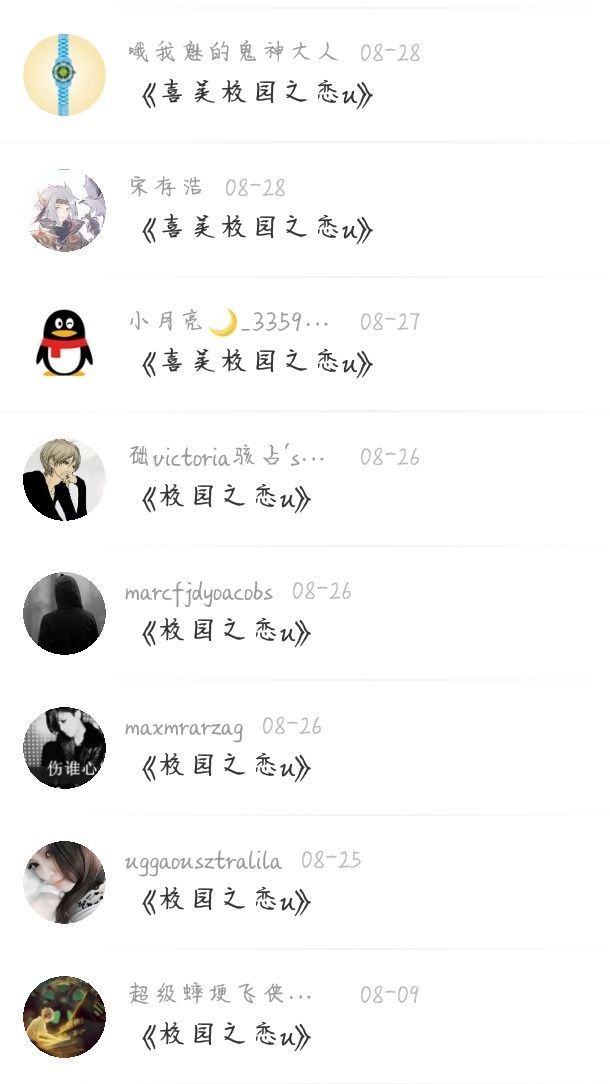Screen dimensions: 610x1084
Task: Tap the watch avatar of 哦我魅的鬼神大人
Action: coord(64,75)
